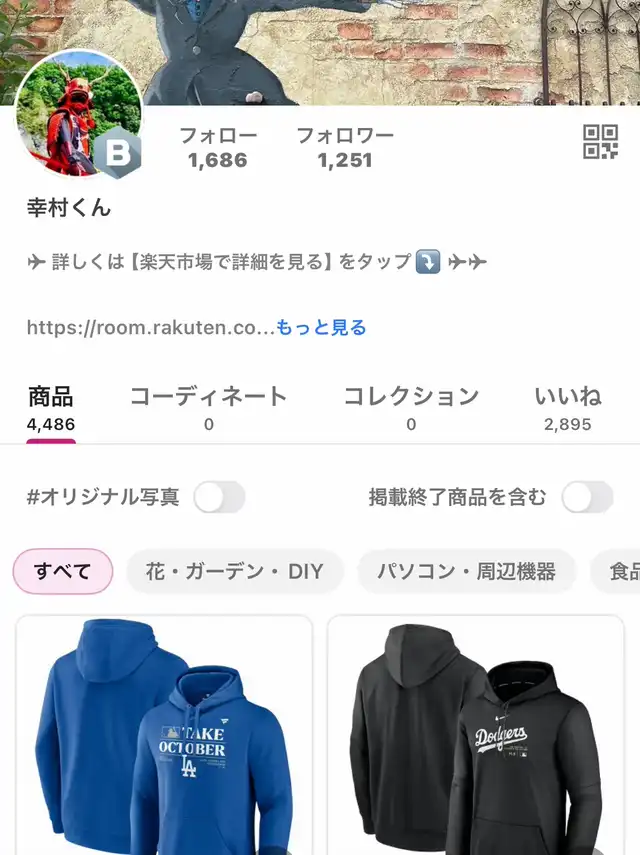Filter by 花・ガーデン・DIY chip
640x855 pixels.
[x=235, y=571]
